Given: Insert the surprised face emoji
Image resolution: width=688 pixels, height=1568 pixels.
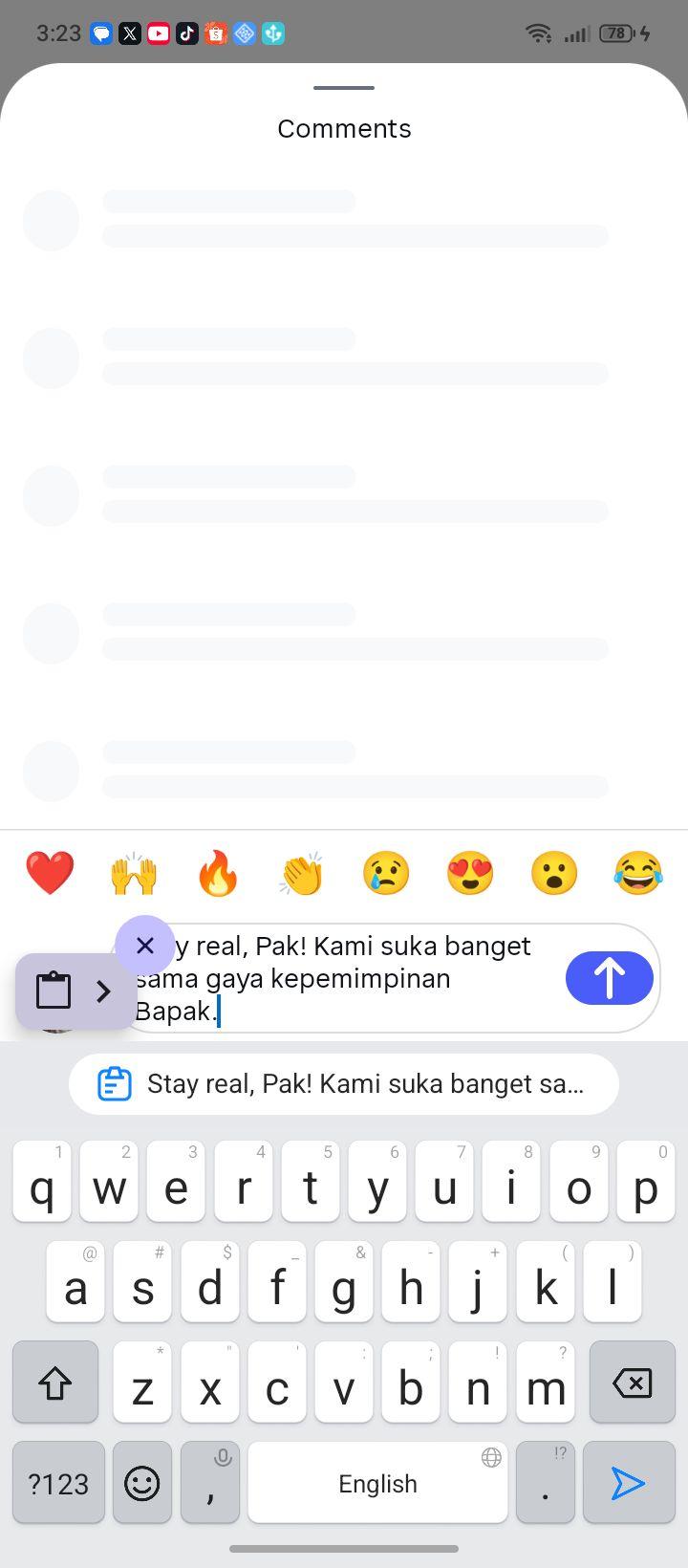Looking at the screenshot, I should pos(554,873).
